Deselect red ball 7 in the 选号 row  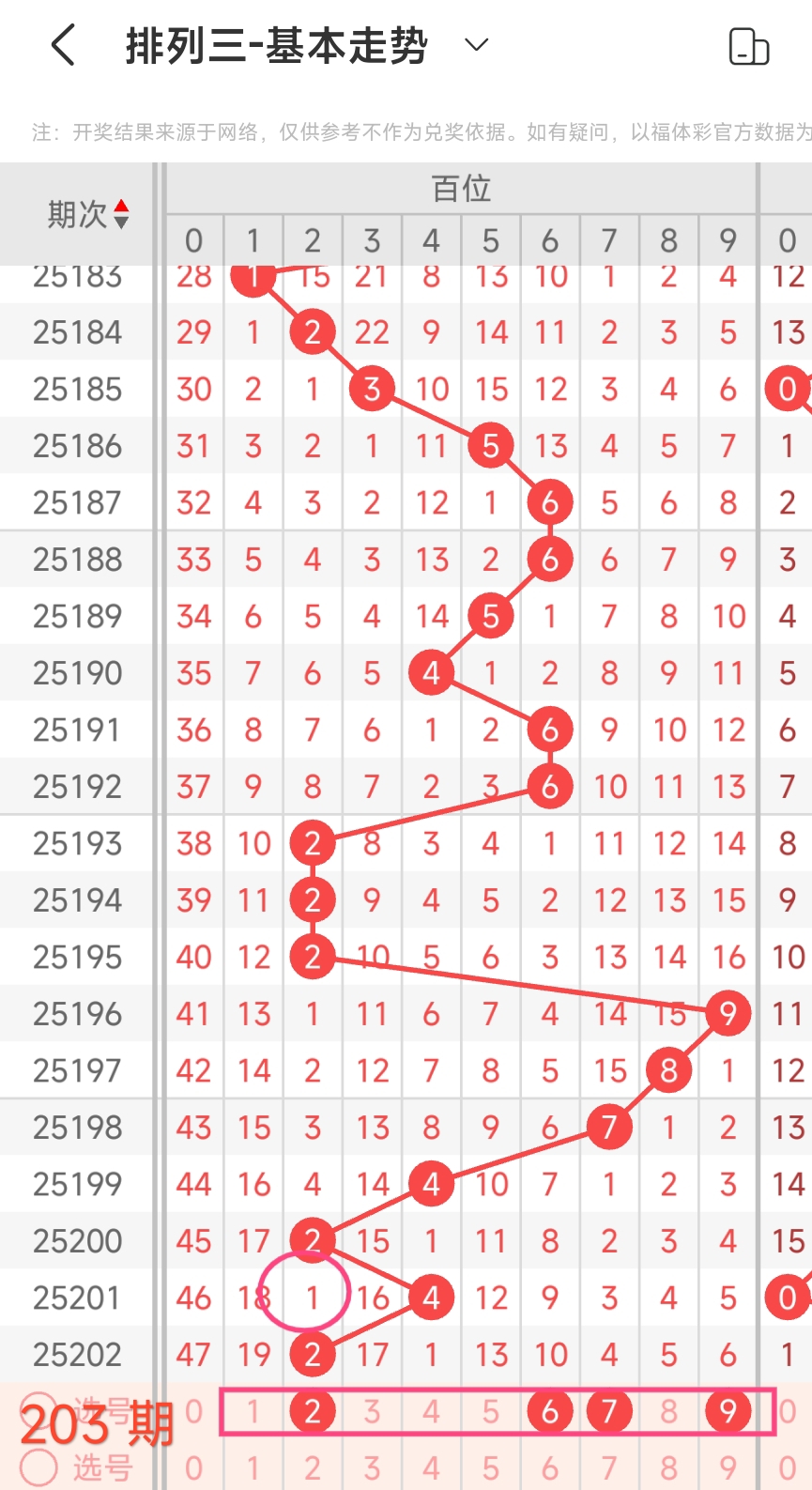pyautogui.click(x=609, y=1411)
